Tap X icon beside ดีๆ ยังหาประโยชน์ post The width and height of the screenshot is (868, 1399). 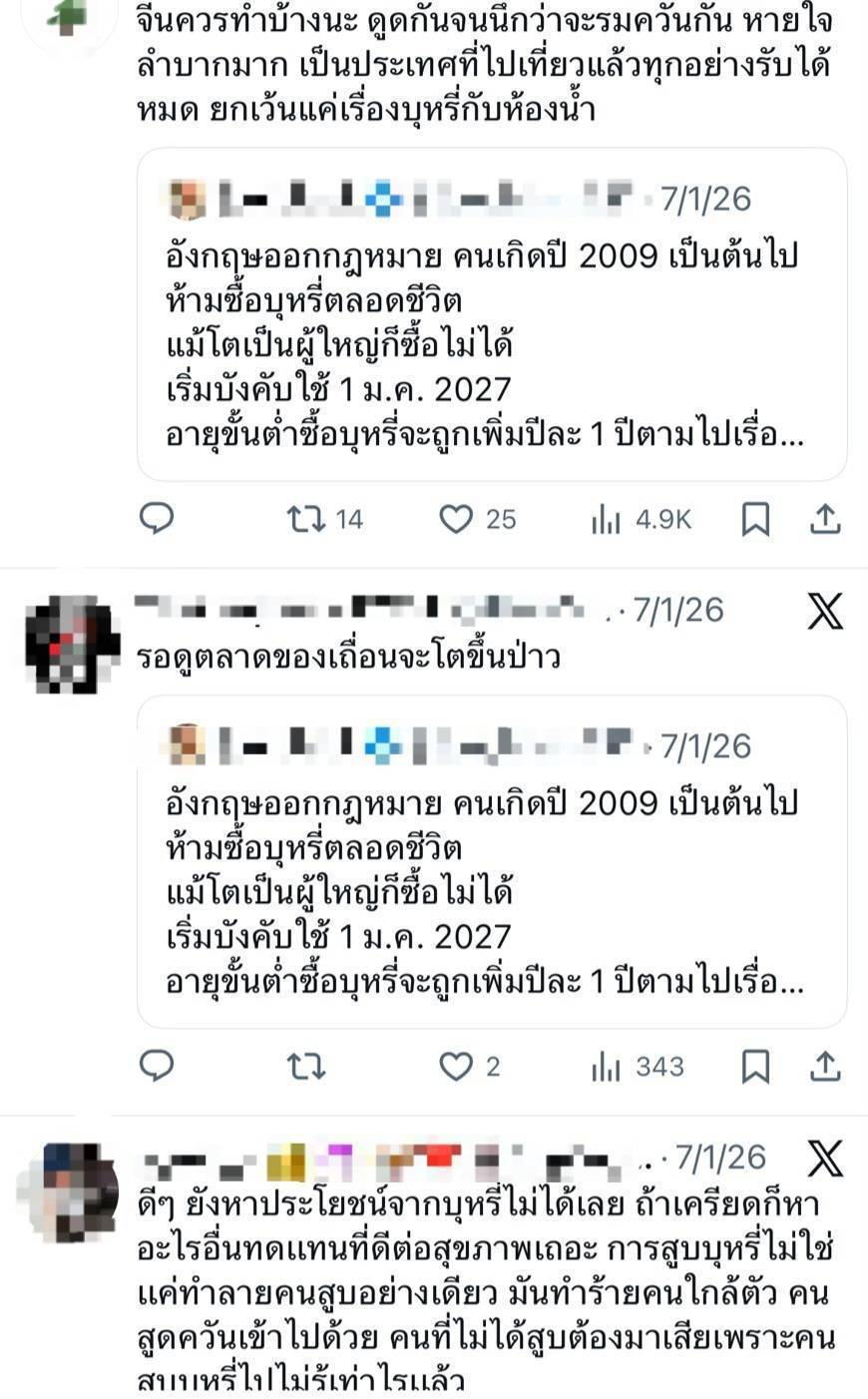(825, 1159)
